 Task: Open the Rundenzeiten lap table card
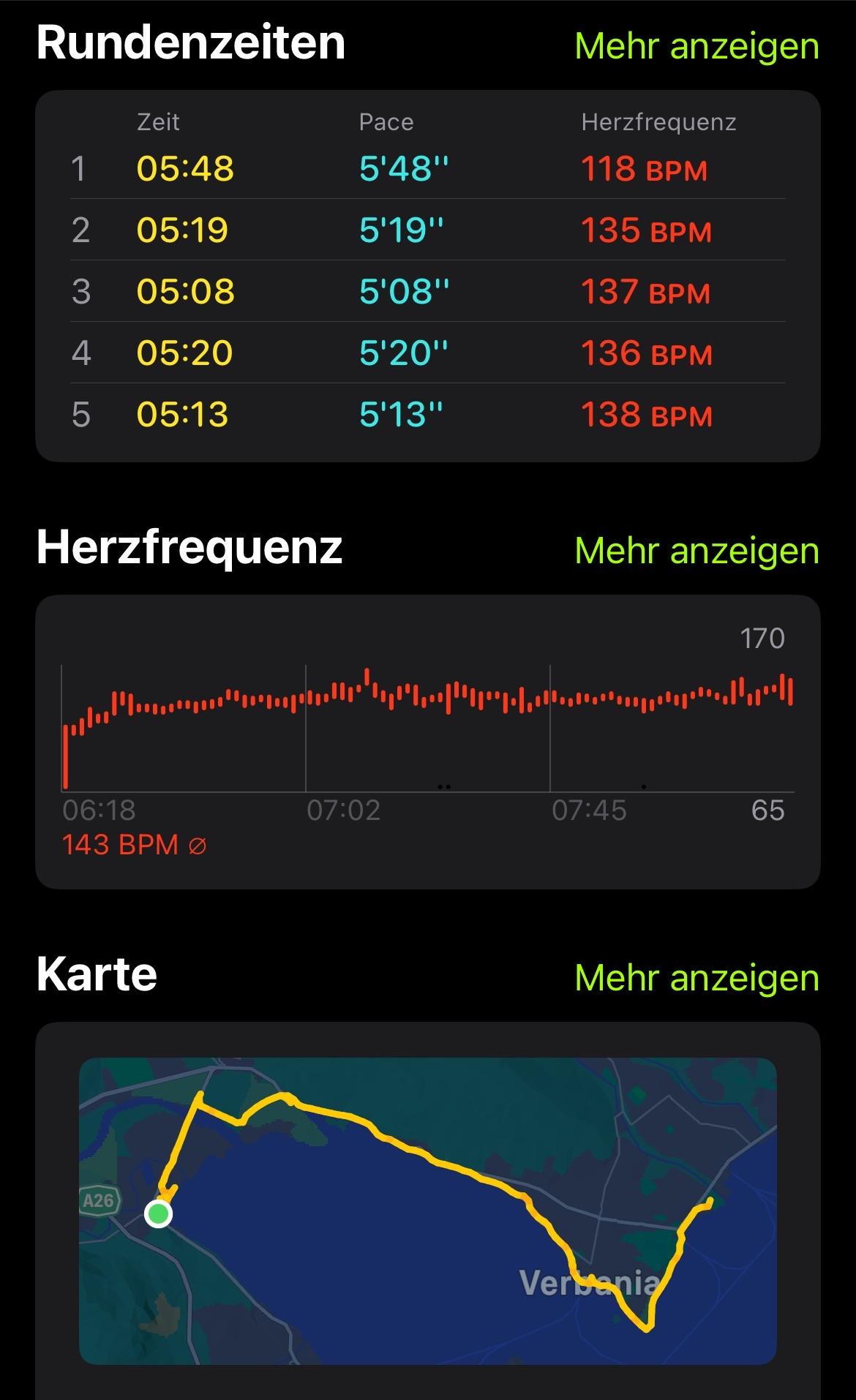428,276
